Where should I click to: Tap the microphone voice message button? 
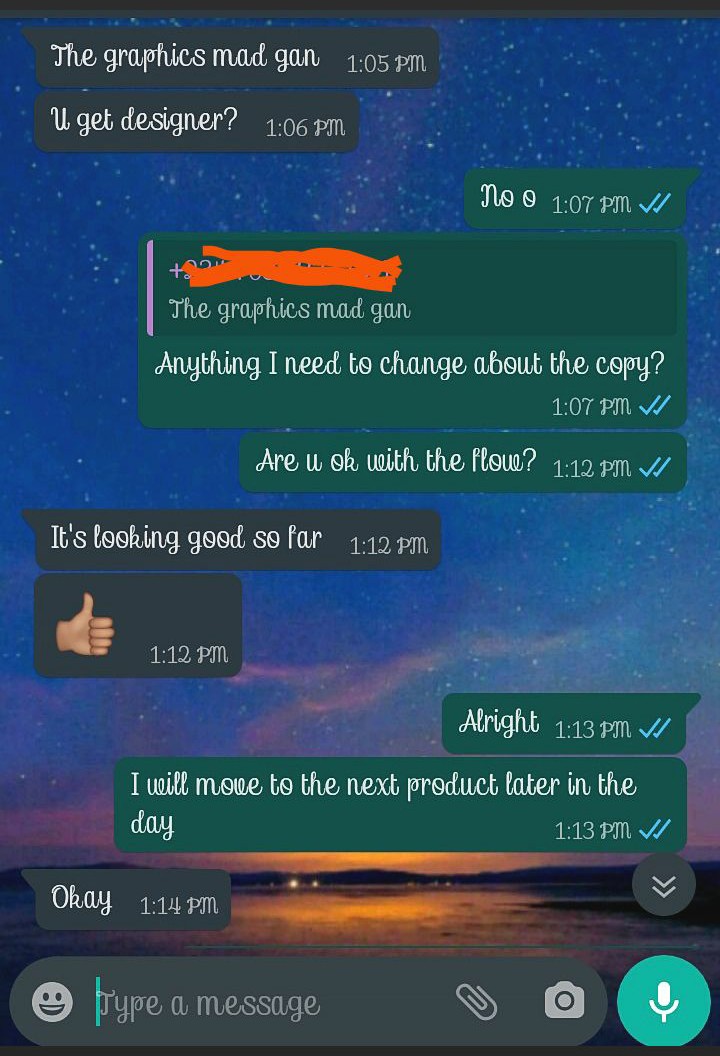[x=664, y=1001]
